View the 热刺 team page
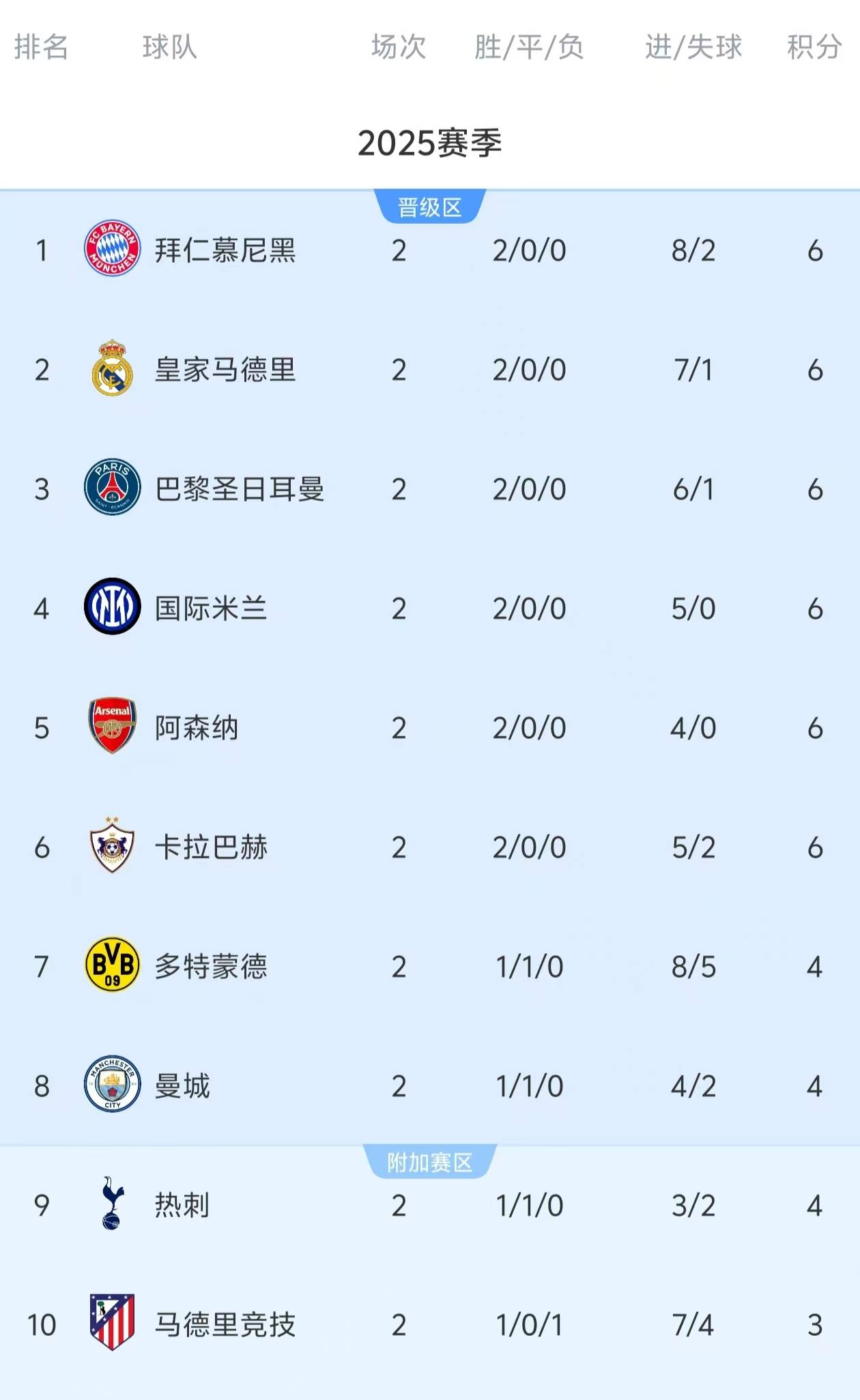Viewport: 860px width, 1400px height. [x=430, y=1205]
